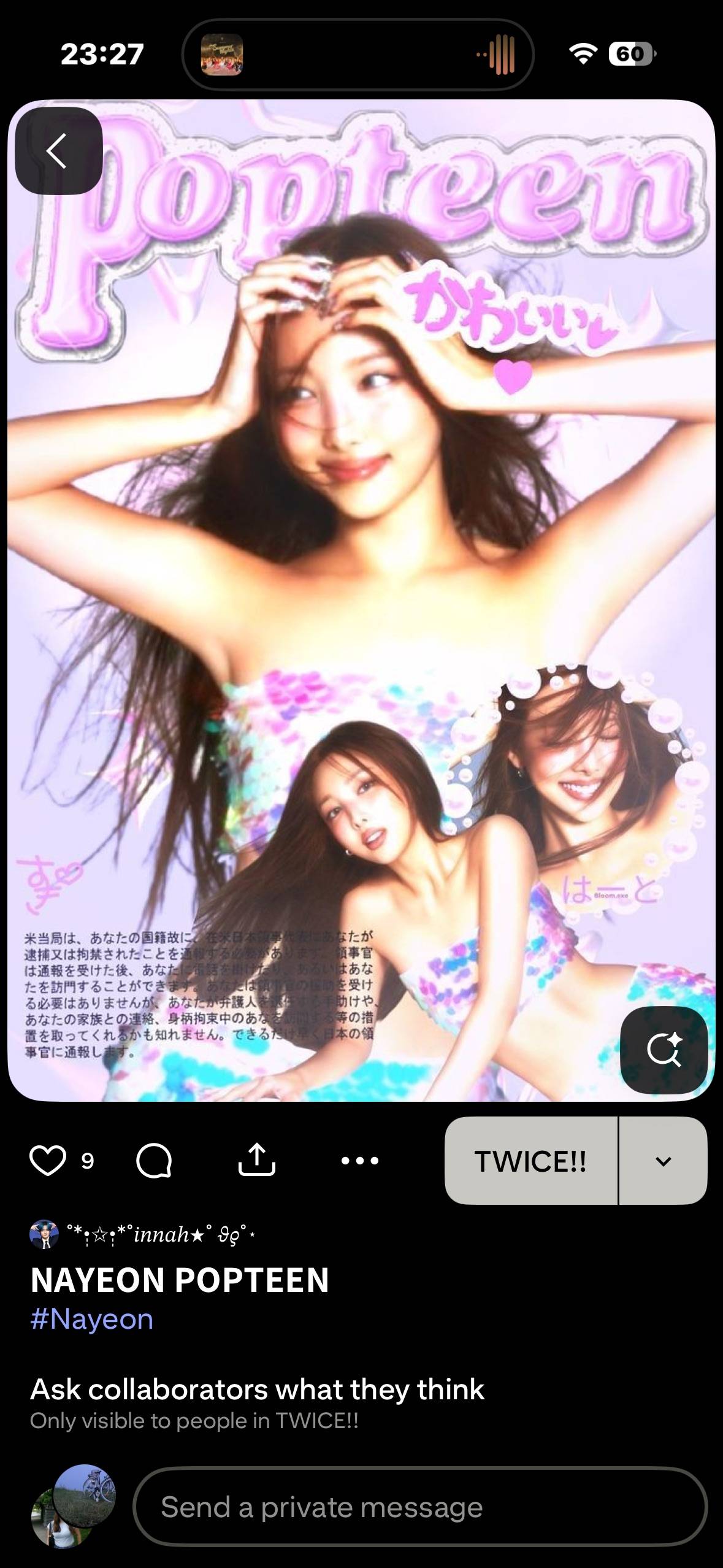Go back using the arrow button
The width and height of the screenshot is (723, 1568).
58,151
